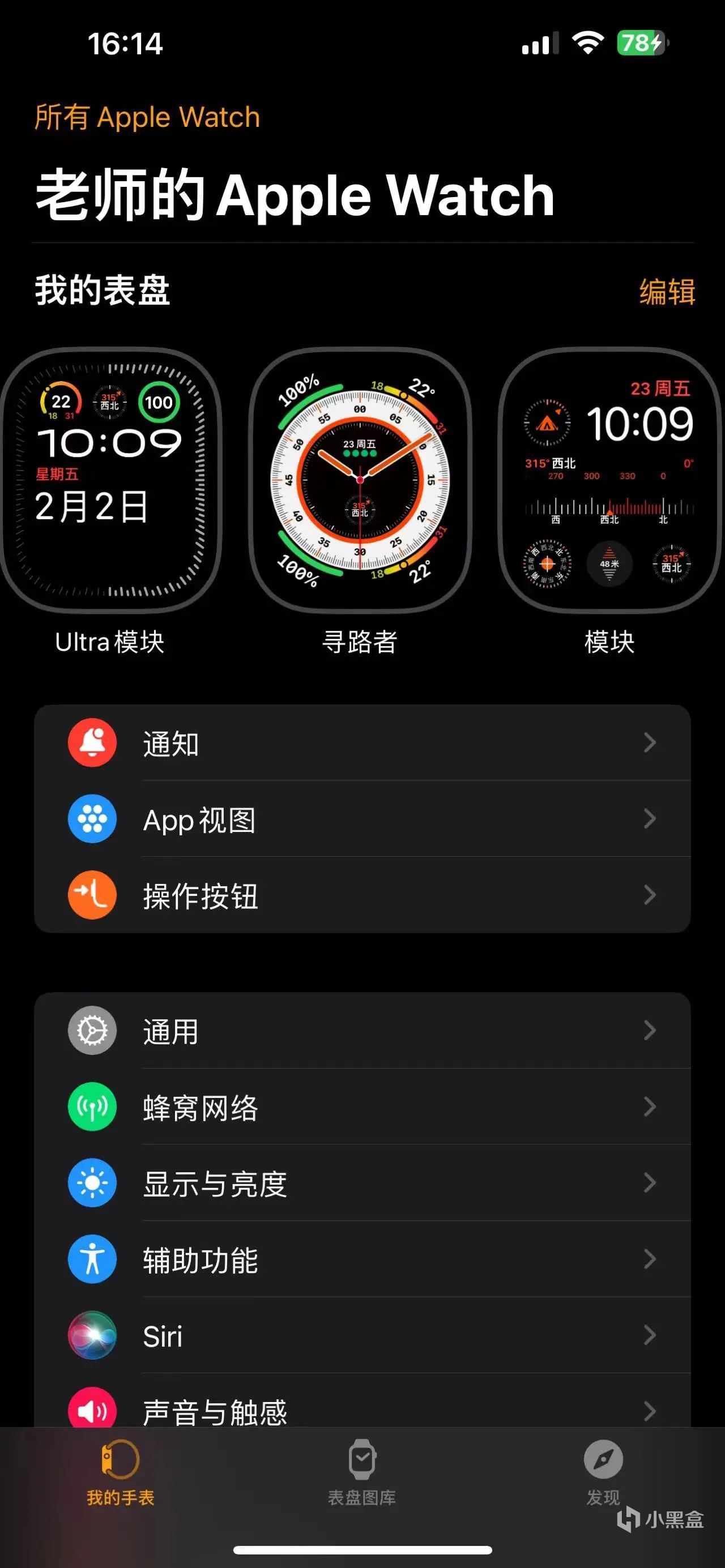
Task: Open the Ultra 模块 watch face
Action: (x=109, y=480)
